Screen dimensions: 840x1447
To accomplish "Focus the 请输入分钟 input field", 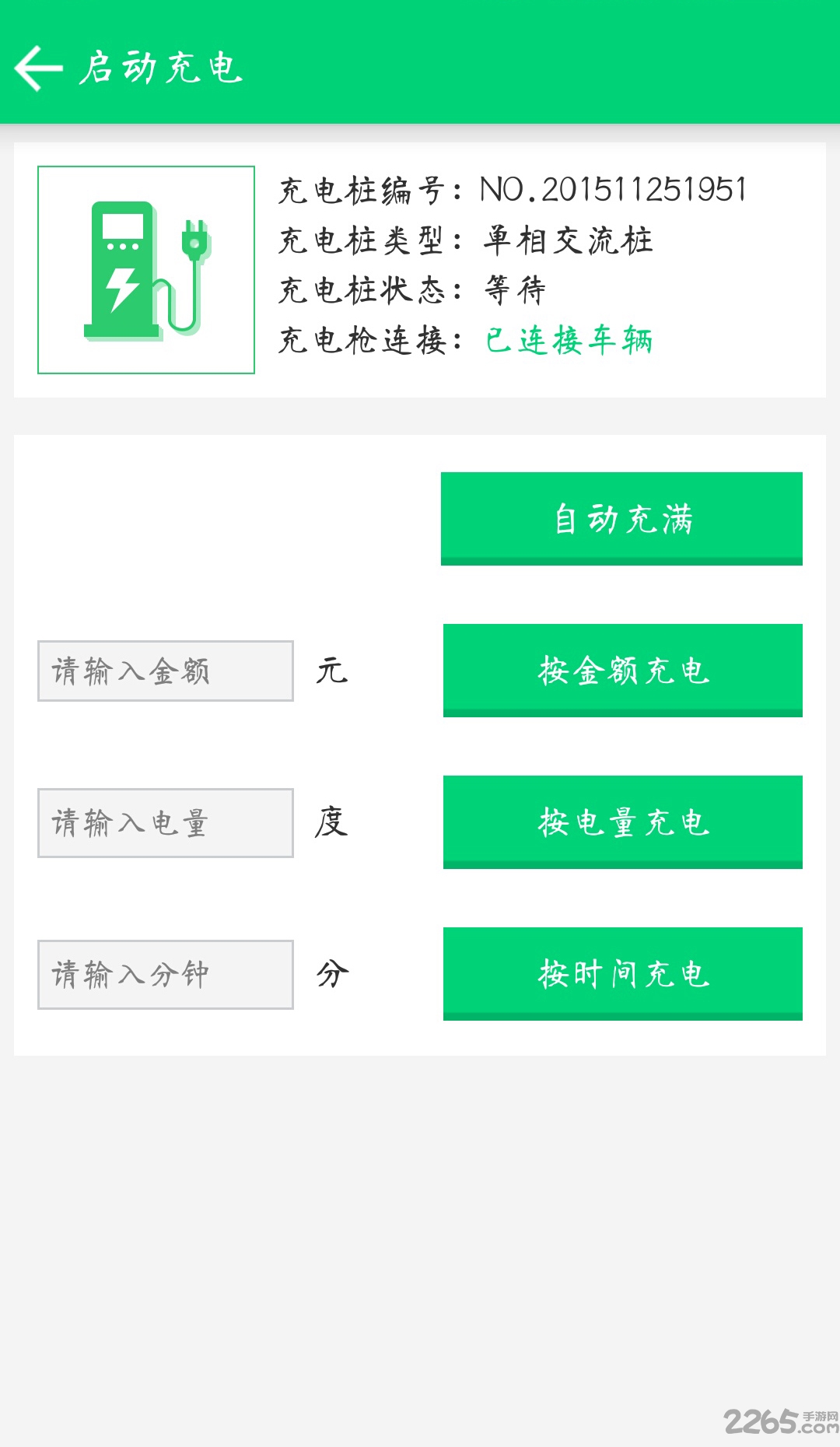I will point(166,973).
